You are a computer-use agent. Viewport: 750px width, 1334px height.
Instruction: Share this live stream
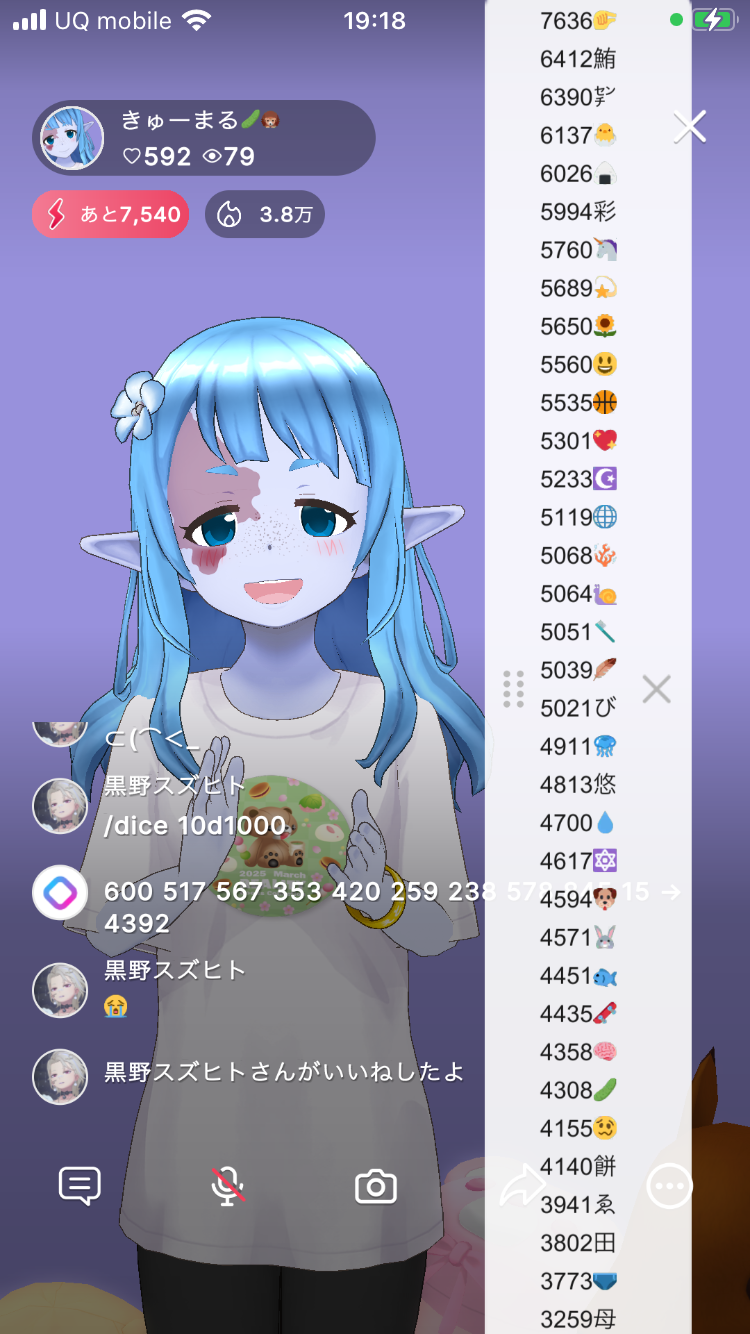tap(522, 1186)
